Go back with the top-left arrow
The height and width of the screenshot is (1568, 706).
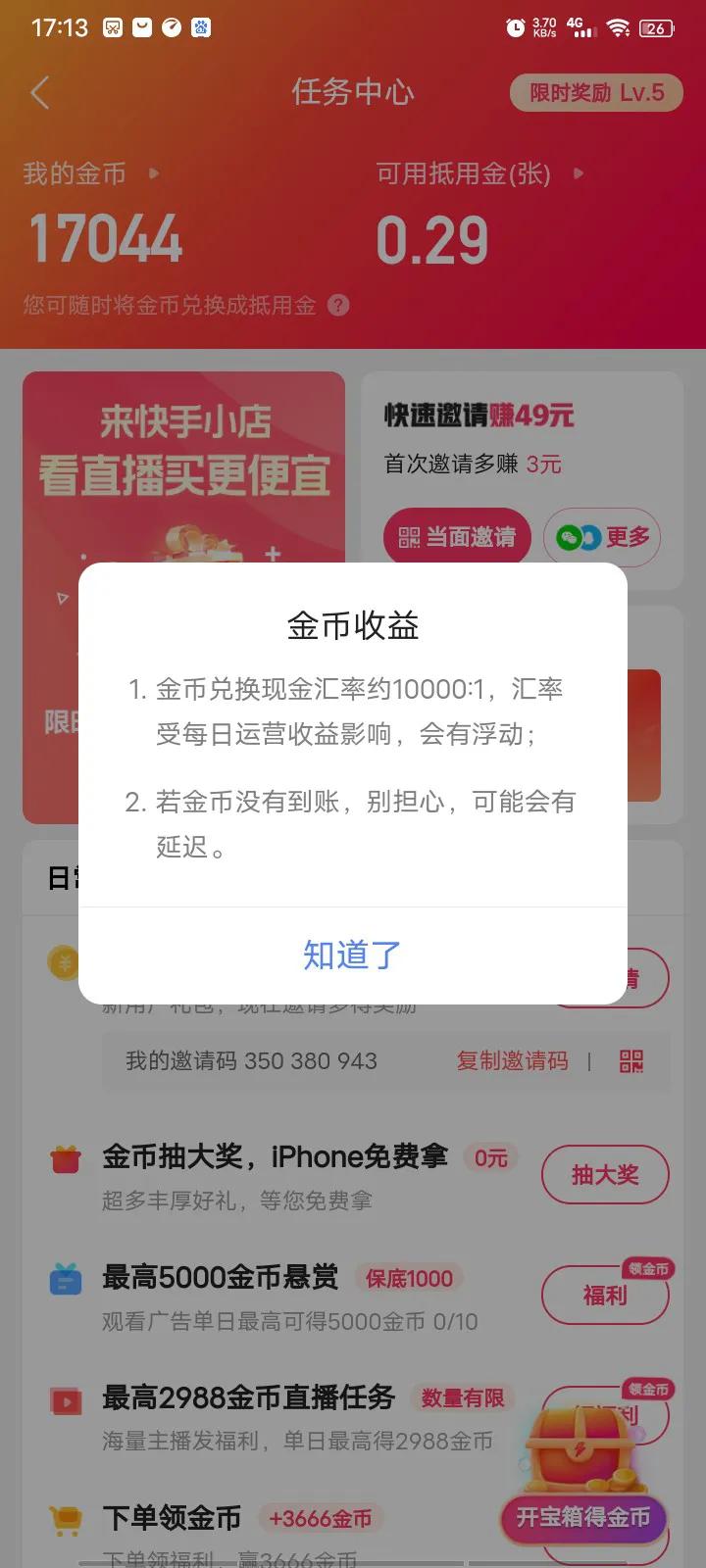[40, 93]
